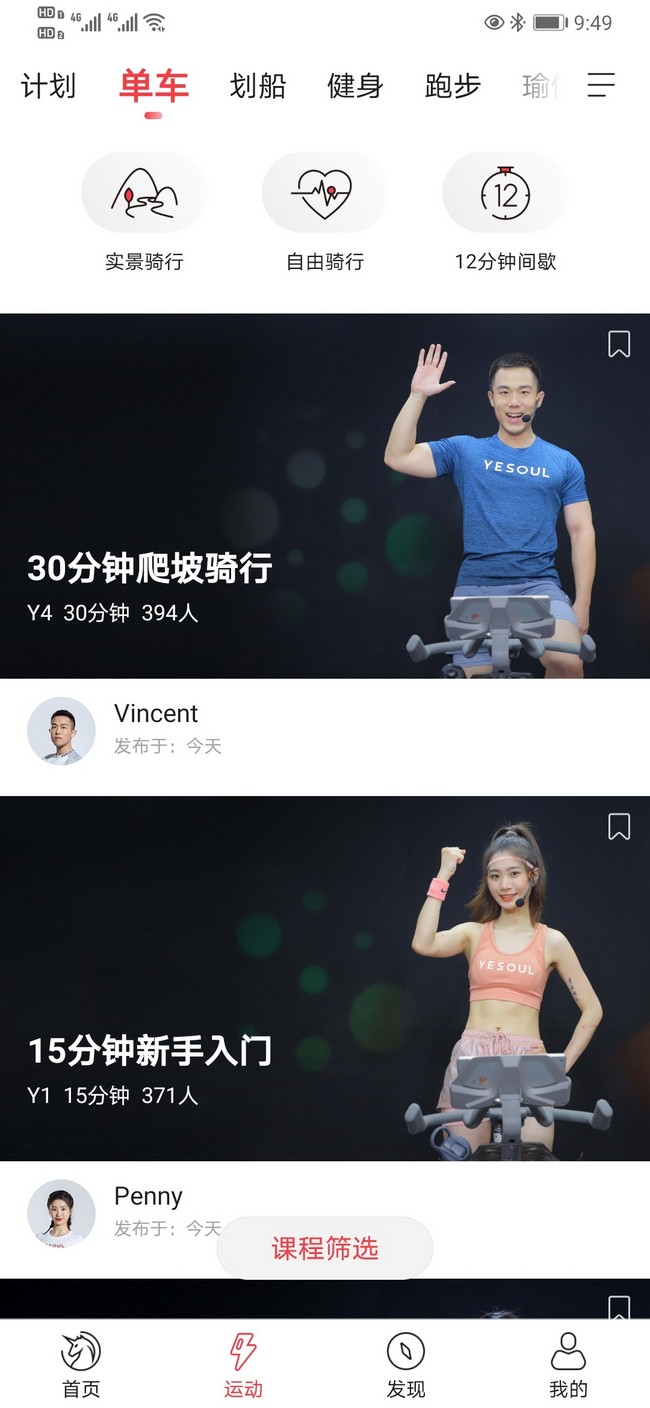Switch to the 发现 discover tab
Image resolution: width=650 pixels, height=1408 pixels.
pyautogui.click(x=405, y=1364)
